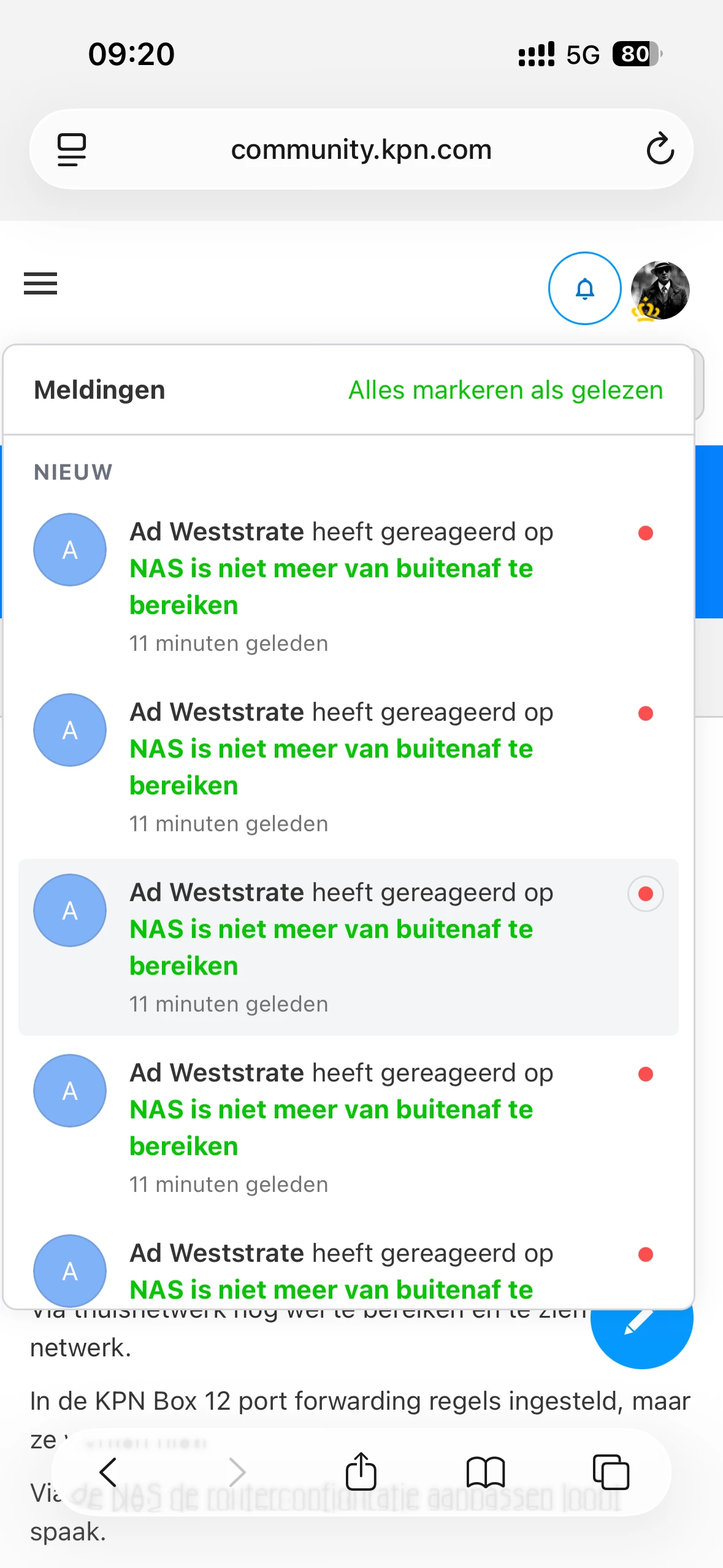Close the notifications bell dropdown
723x1568 pixels.
(584, 288)
